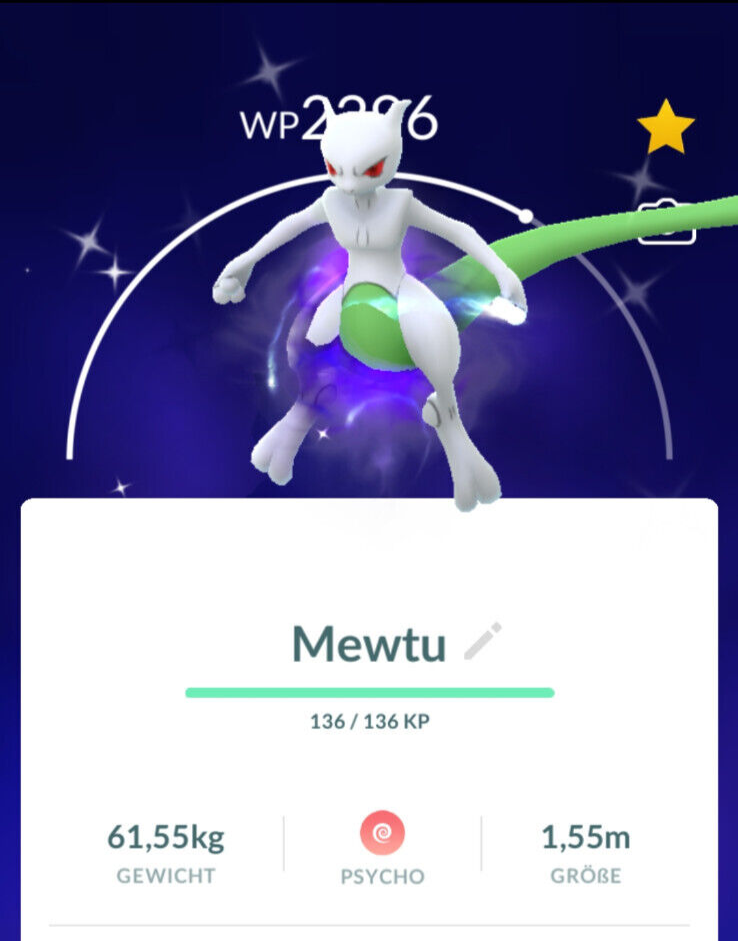Edit Mewtu's nickname with the pencil

pos(483,642)
